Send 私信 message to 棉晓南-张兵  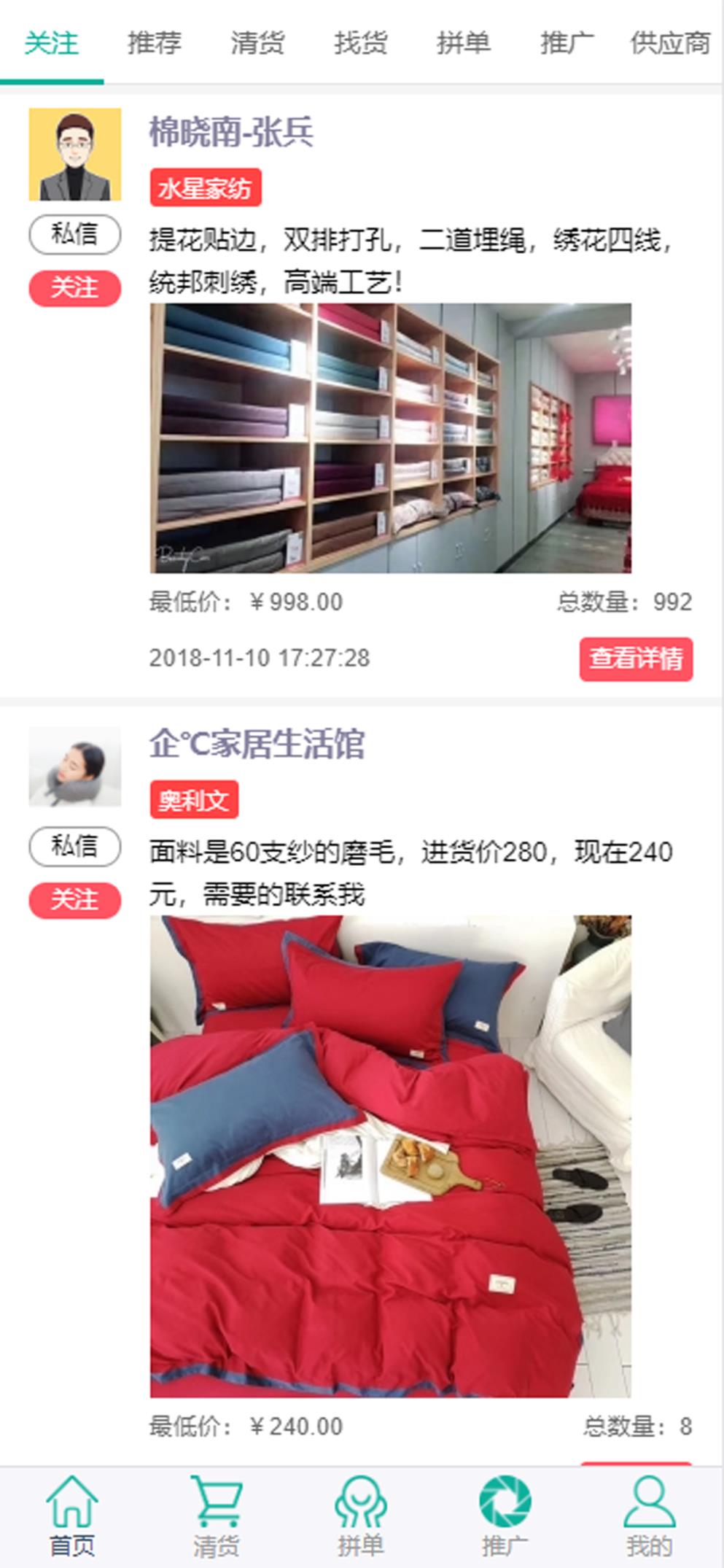tap(75, 233)
